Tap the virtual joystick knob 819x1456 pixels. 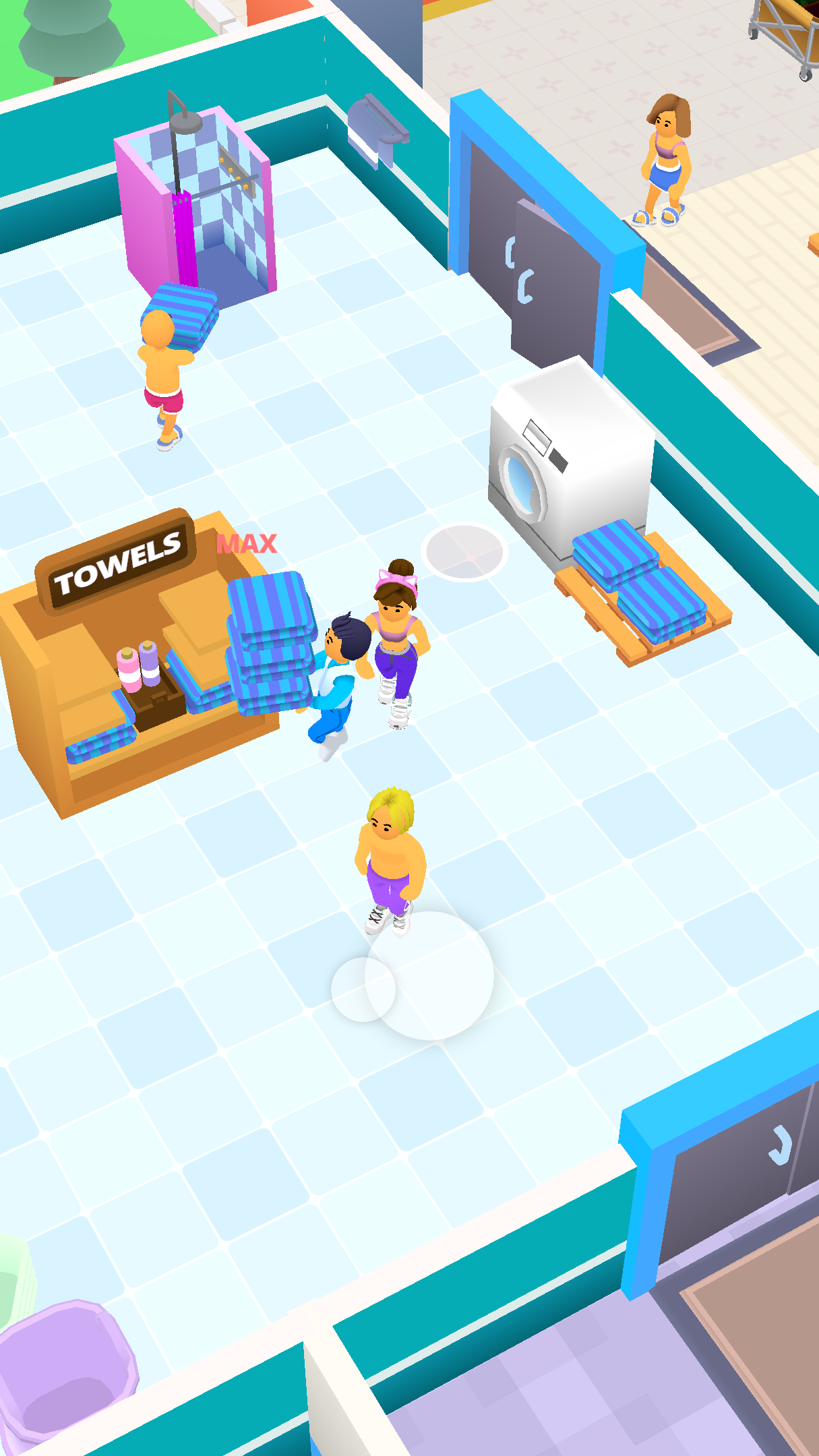pyautogui.click(x=363, y=989)
